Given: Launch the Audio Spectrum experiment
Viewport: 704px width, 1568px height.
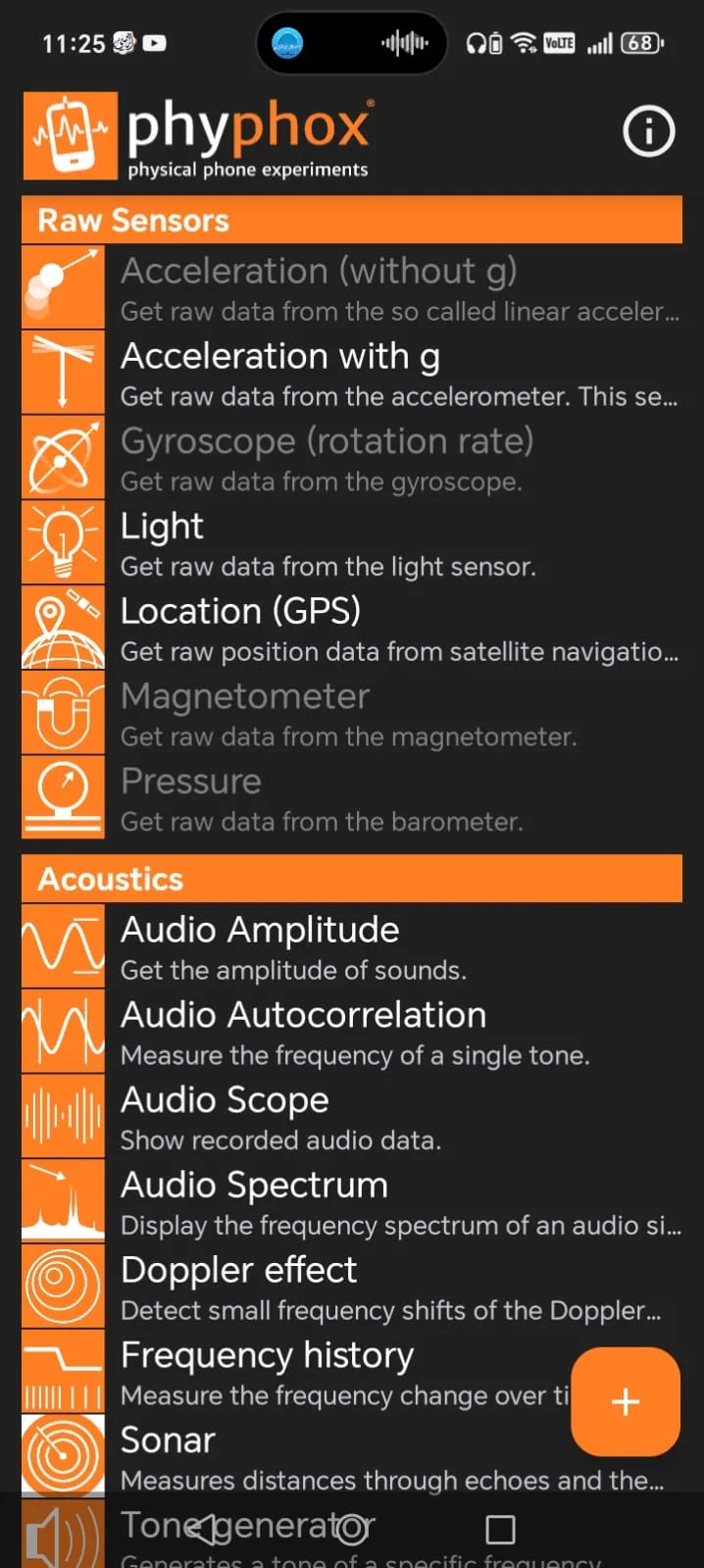Looking at the screenshot, I should coord(352,1202).
